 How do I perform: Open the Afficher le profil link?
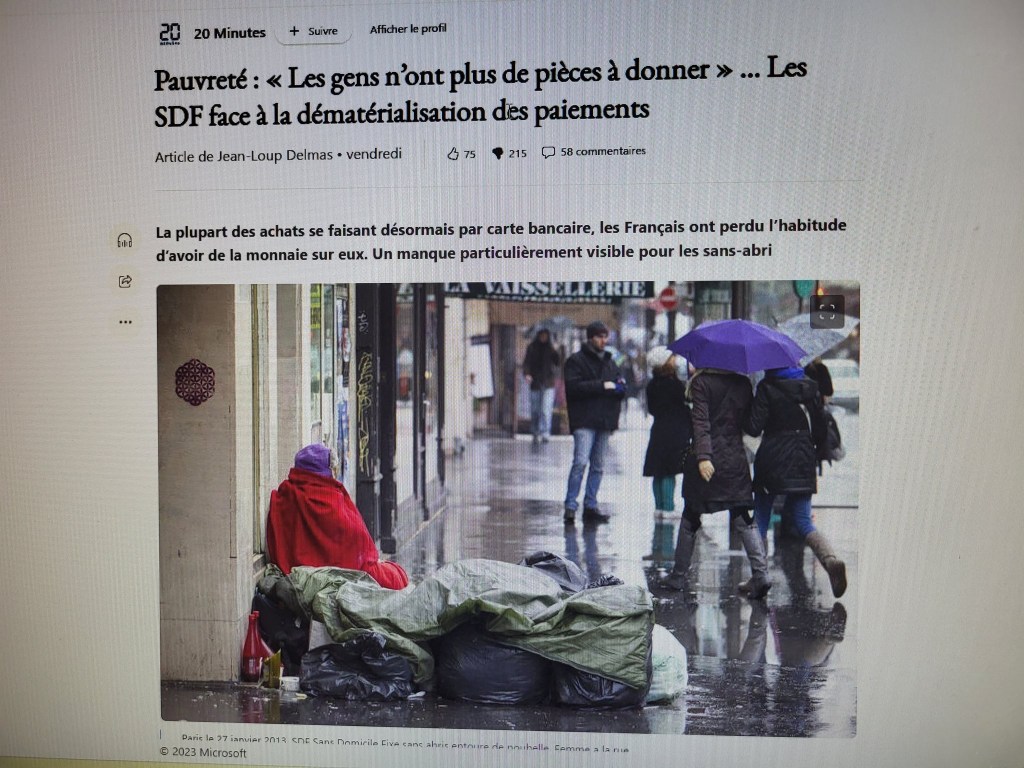pyautogui.click(x=408, y=29)
